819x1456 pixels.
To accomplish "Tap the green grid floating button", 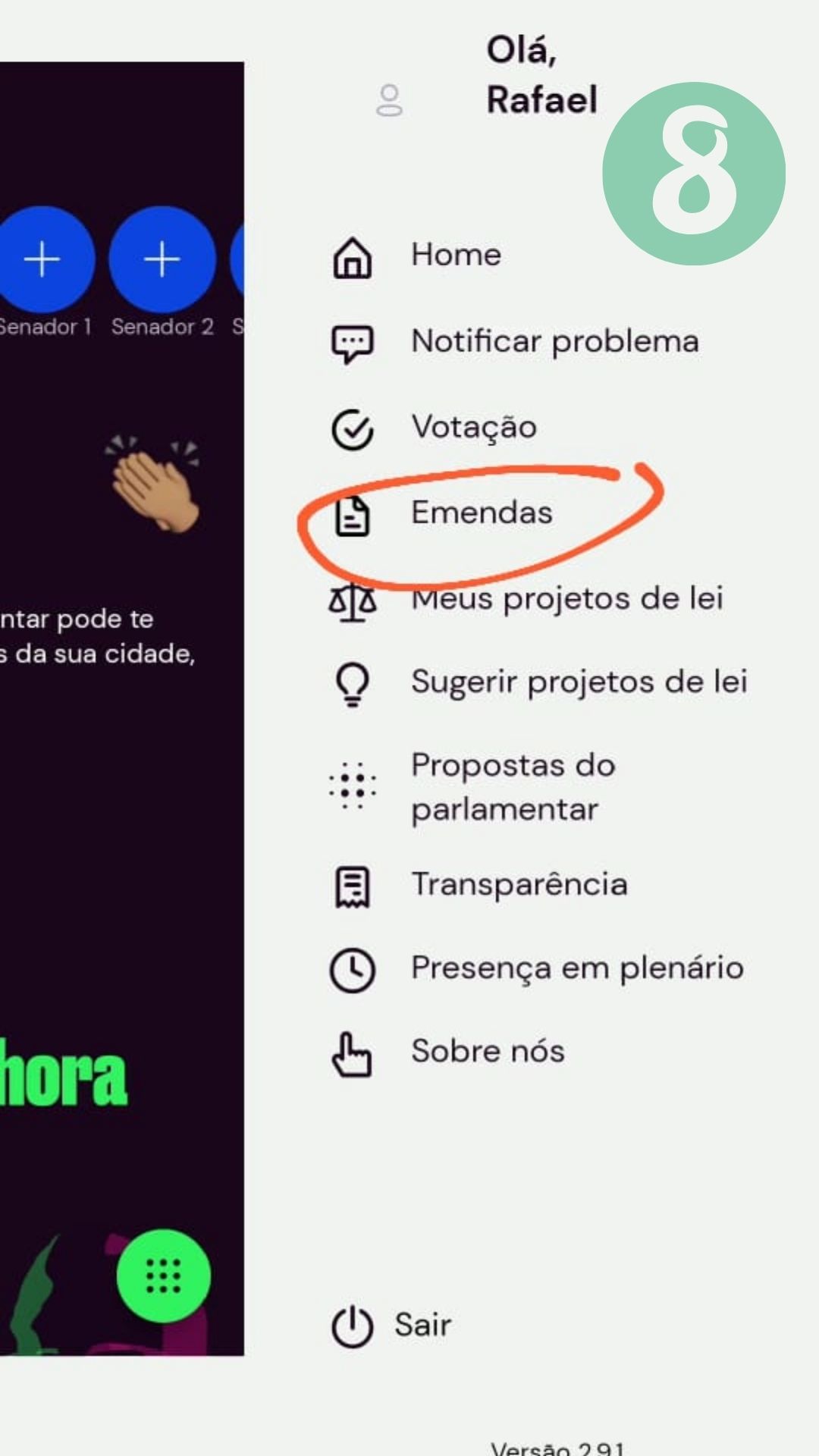I will [x=163, y=1276].
